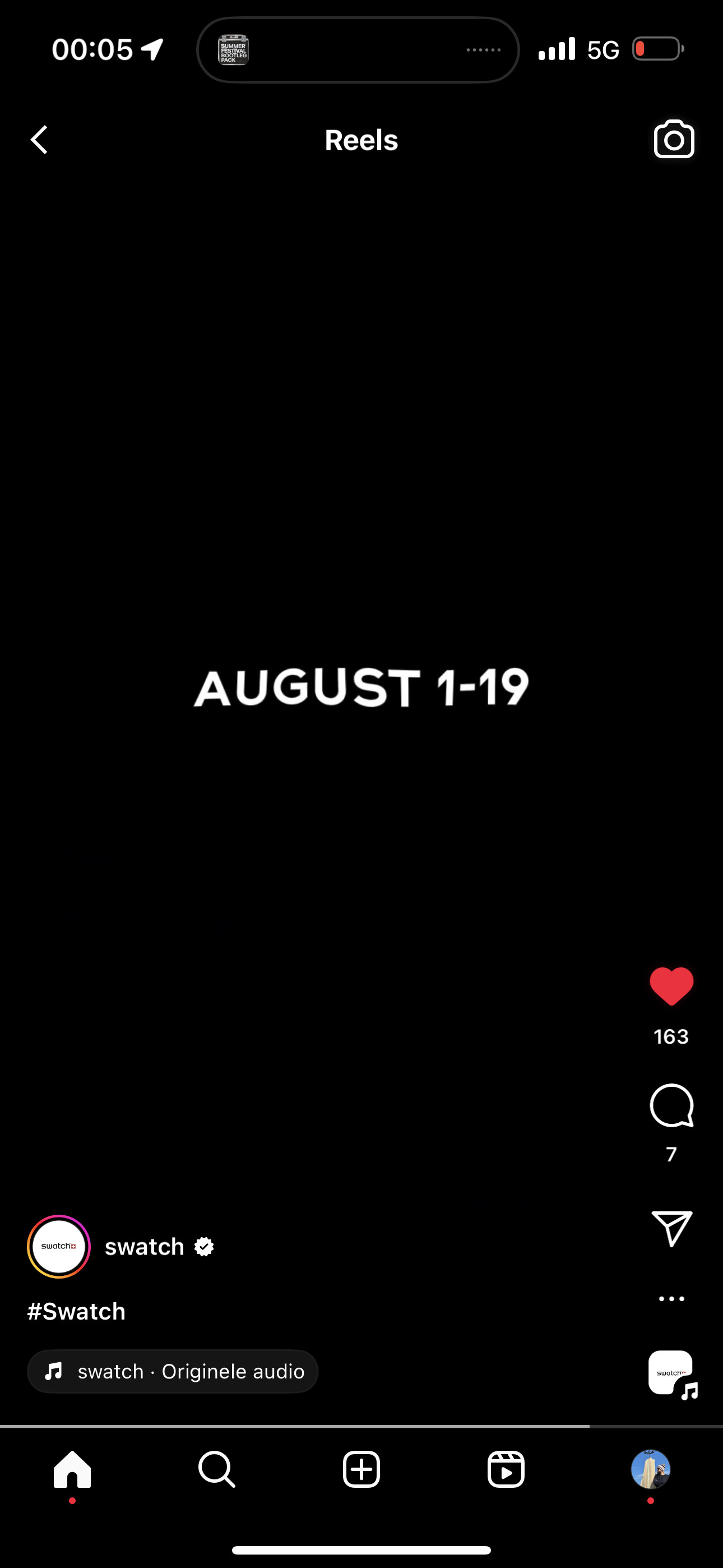This screenshot has width=723, height=1568.
Task: Switch to the Reels tab
Action: pos(506,1469)
